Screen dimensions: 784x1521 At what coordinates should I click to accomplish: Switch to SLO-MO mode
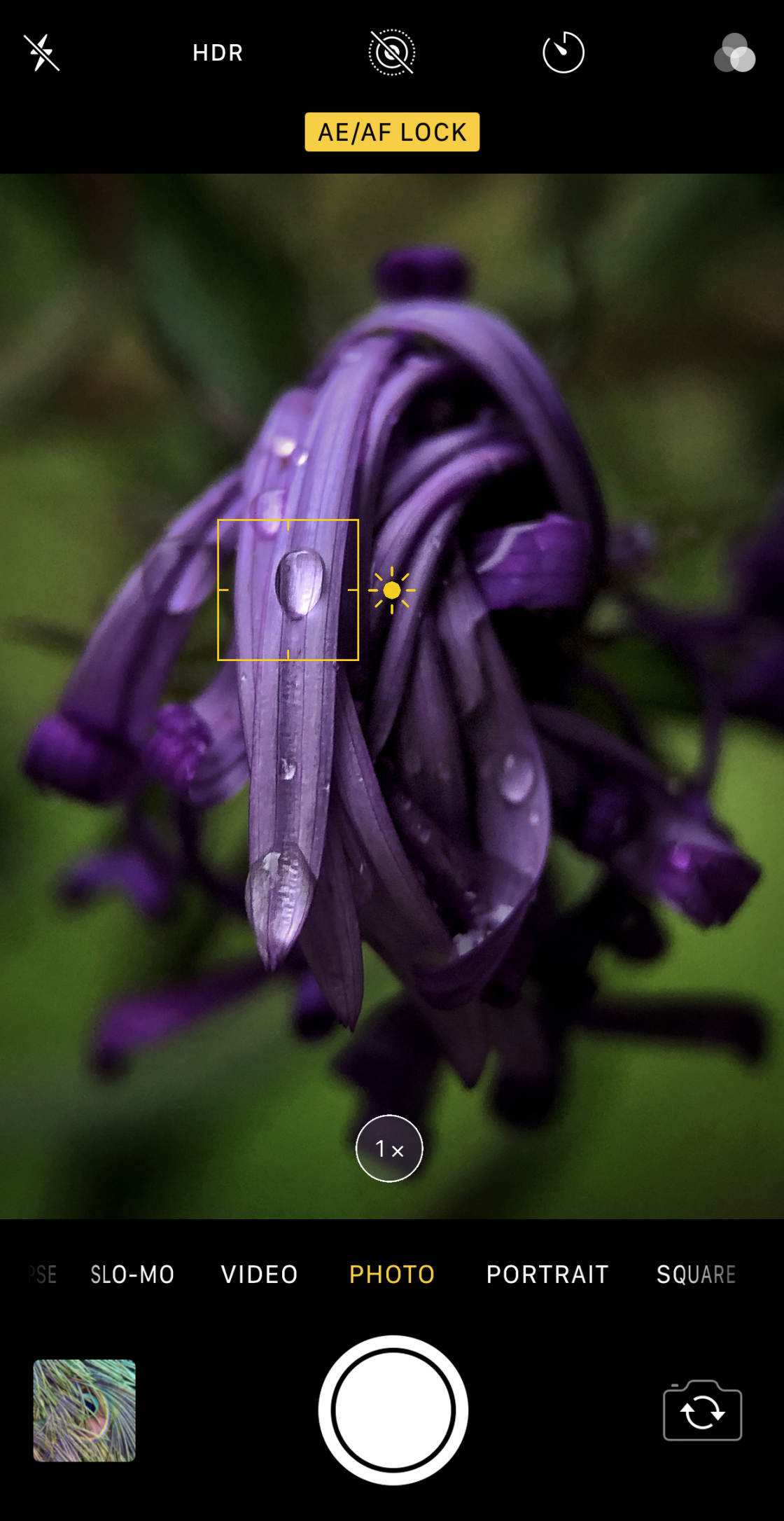[x=132, y=1275]
